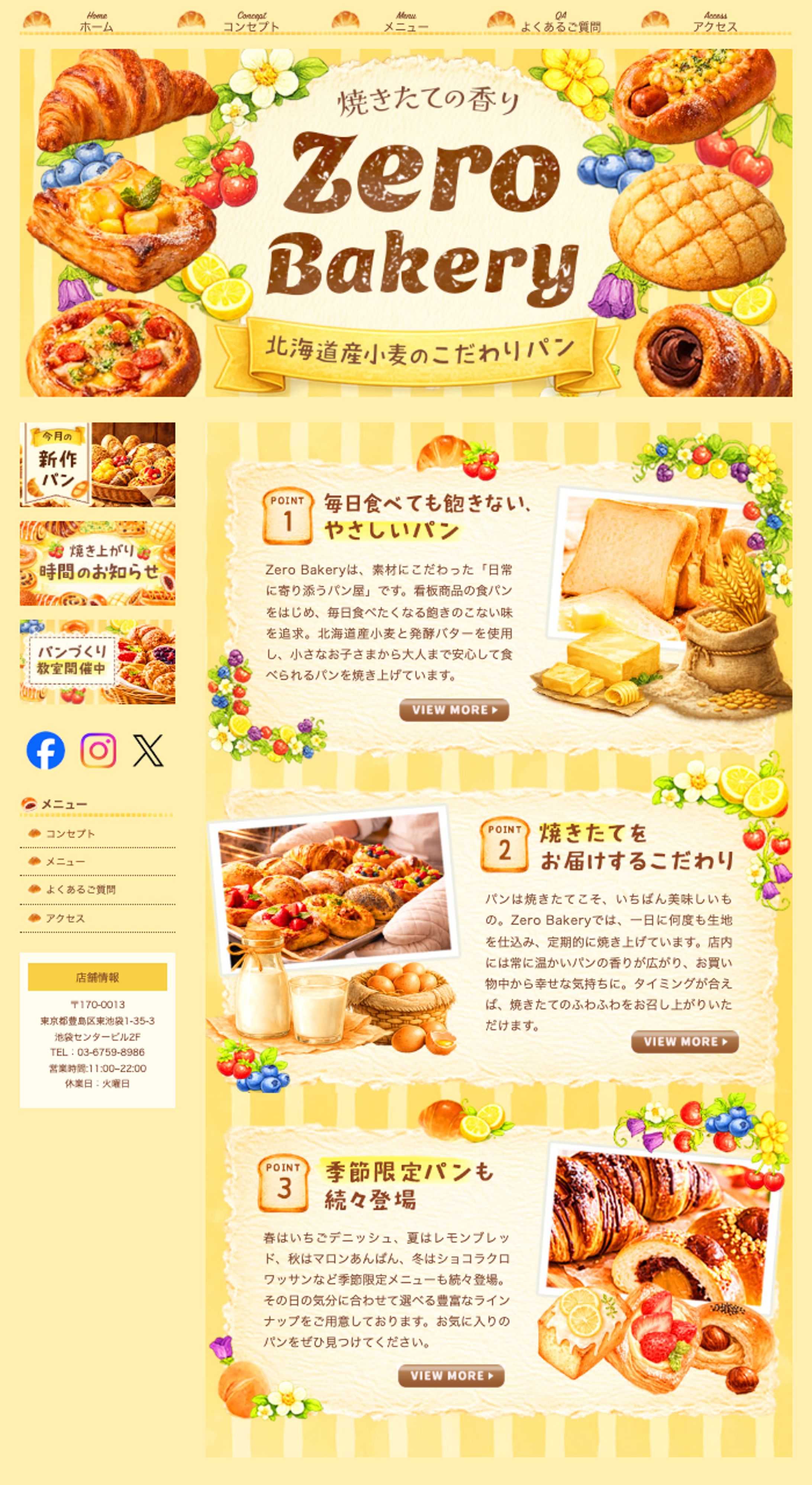Open よくあるご質問 from the sidebar menu
This screenshot has height=1485, width=812.
[81, 889]
